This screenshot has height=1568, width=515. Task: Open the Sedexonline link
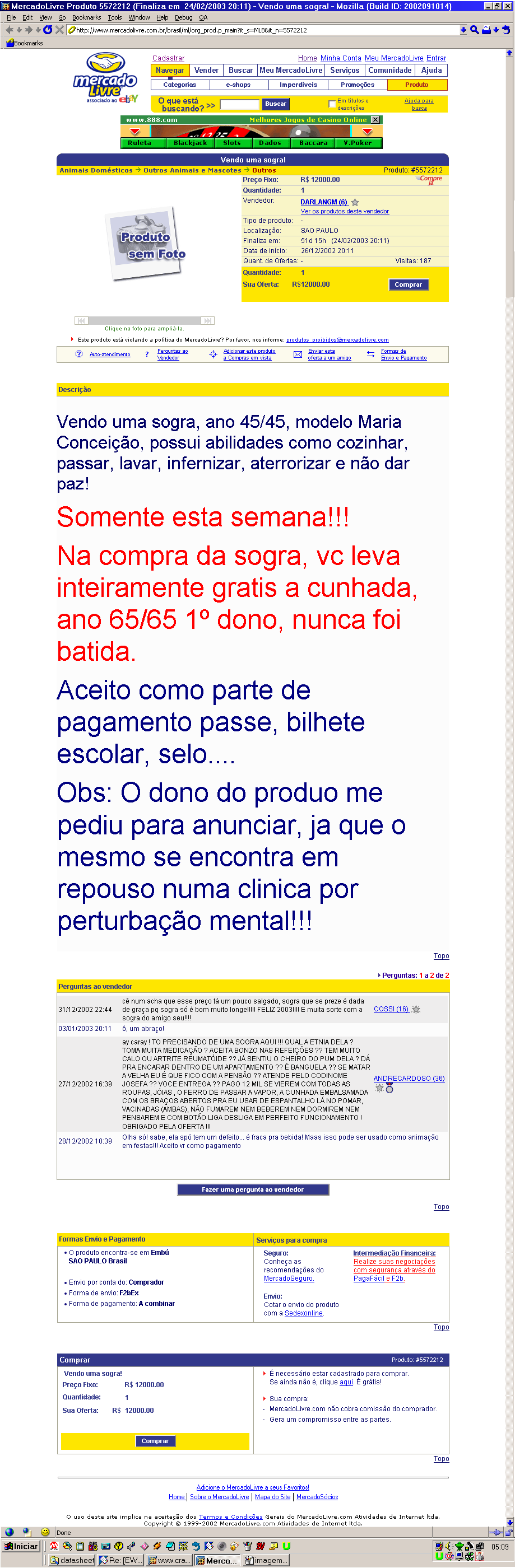(x=304, y=1313)
